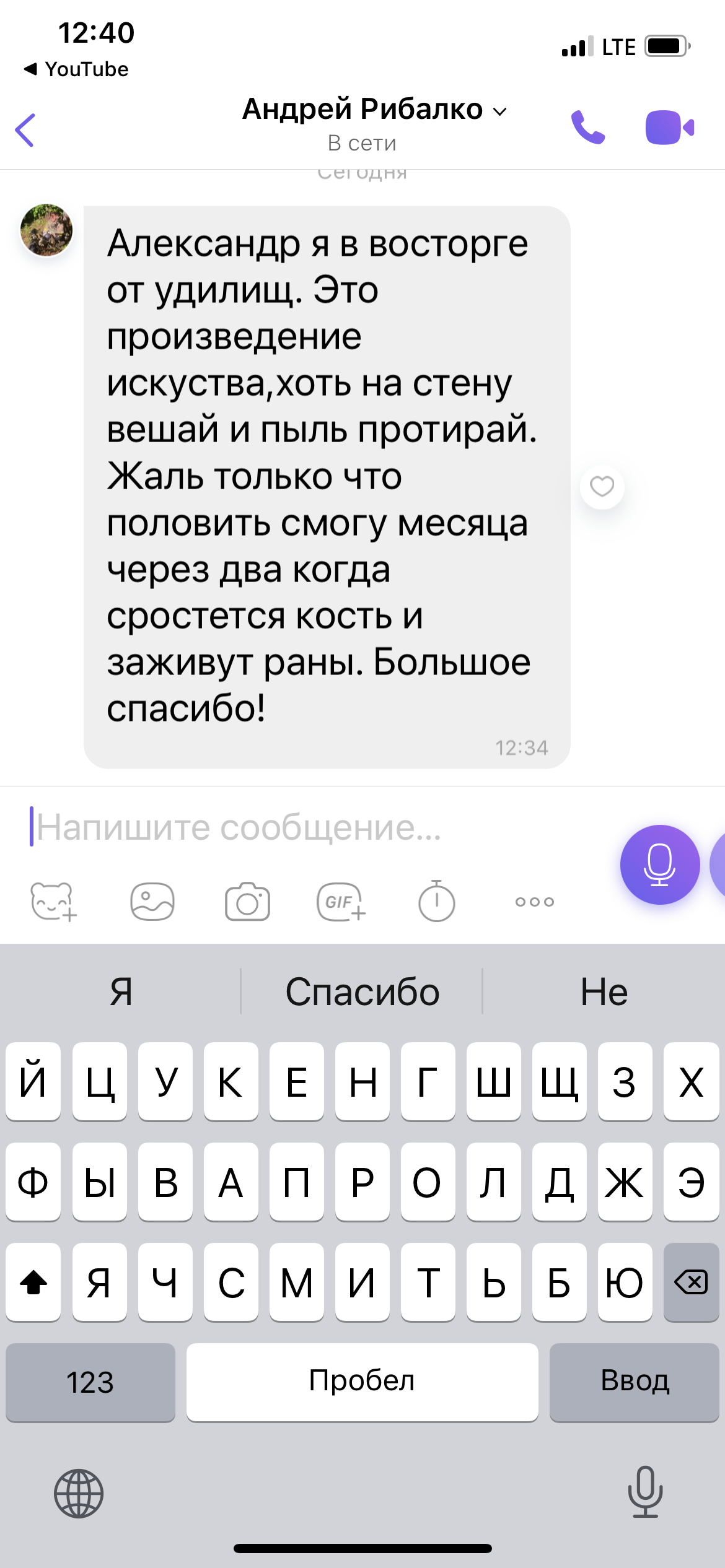Insert the suggested word Спасибо
This screenshot has width=725, height=1568.
pos(362,991)
